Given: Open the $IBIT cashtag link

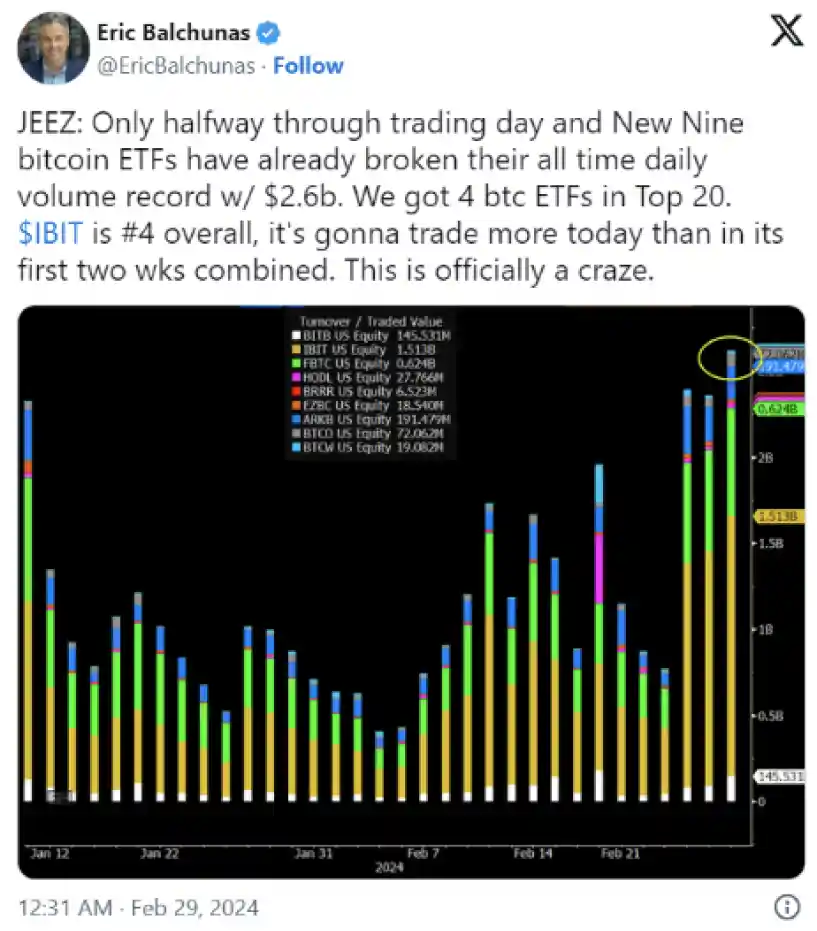Looking at the screenshot, I should tap(50, 233).
